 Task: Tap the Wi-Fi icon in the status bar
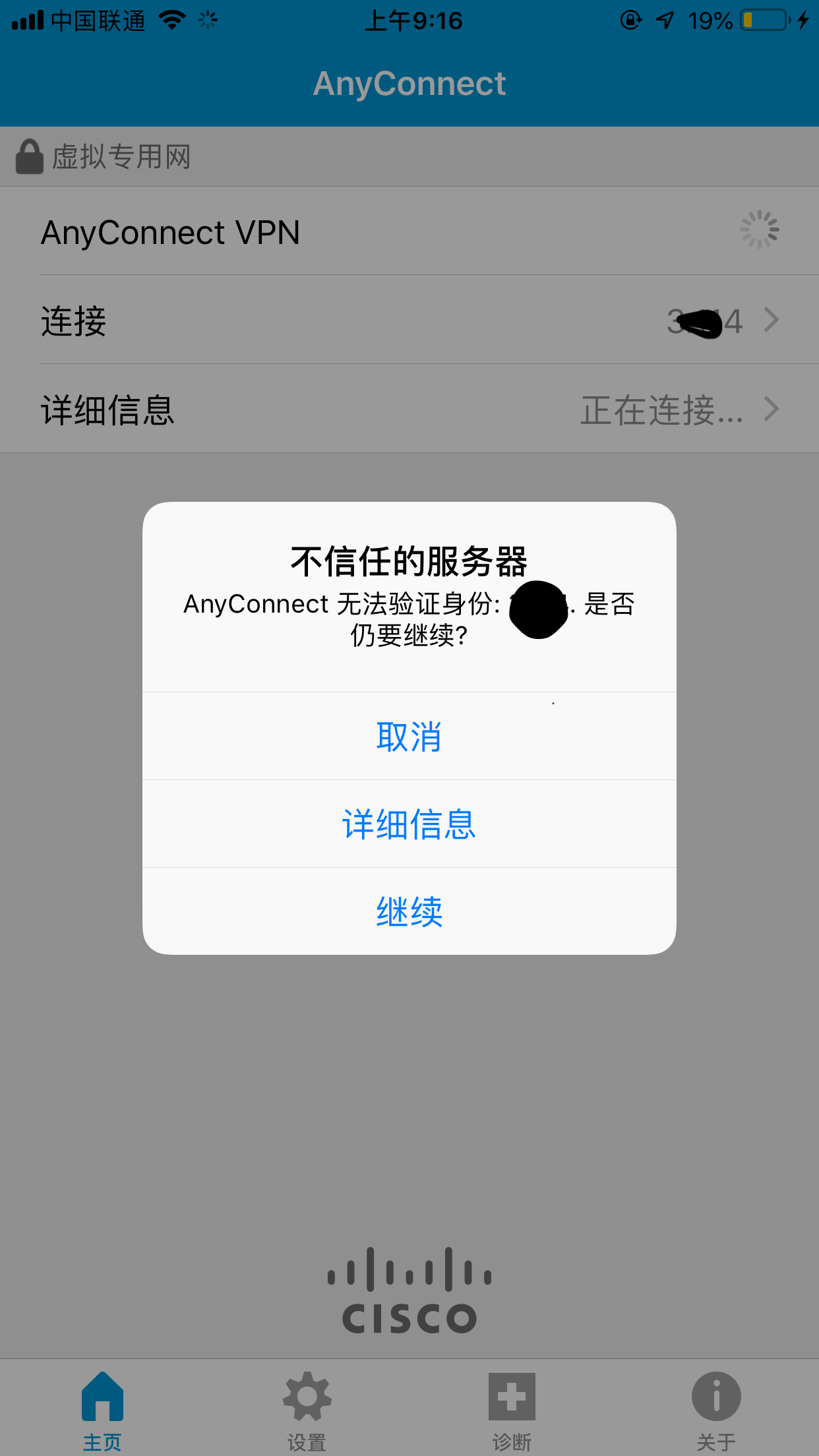[171, 20]
